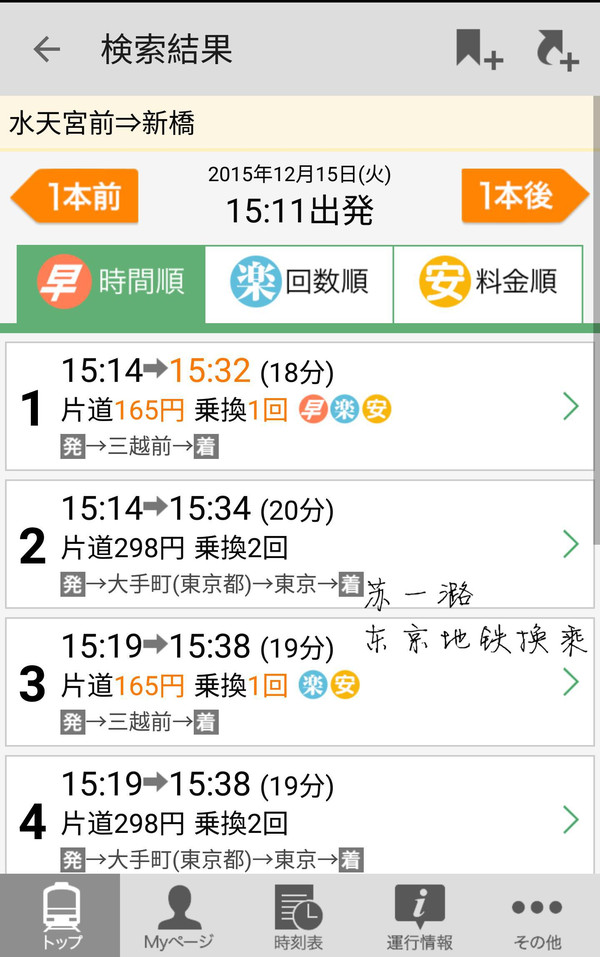Viewport: 600px width, 957px height.
Task: Tap the share-plus icon in header
Action: (557, 50)
